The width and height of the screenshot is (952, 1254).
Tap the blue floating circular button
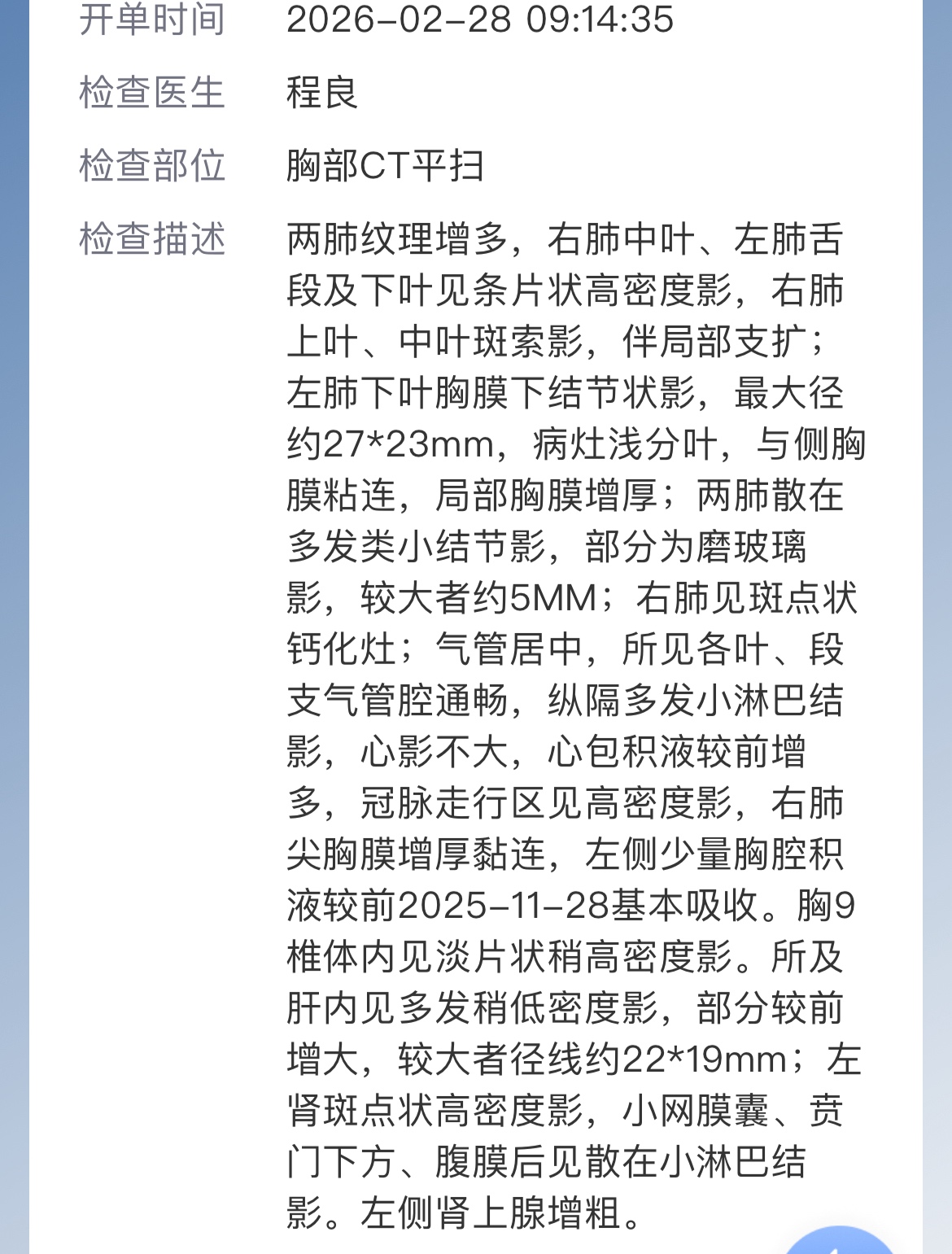coord(841,1243)
